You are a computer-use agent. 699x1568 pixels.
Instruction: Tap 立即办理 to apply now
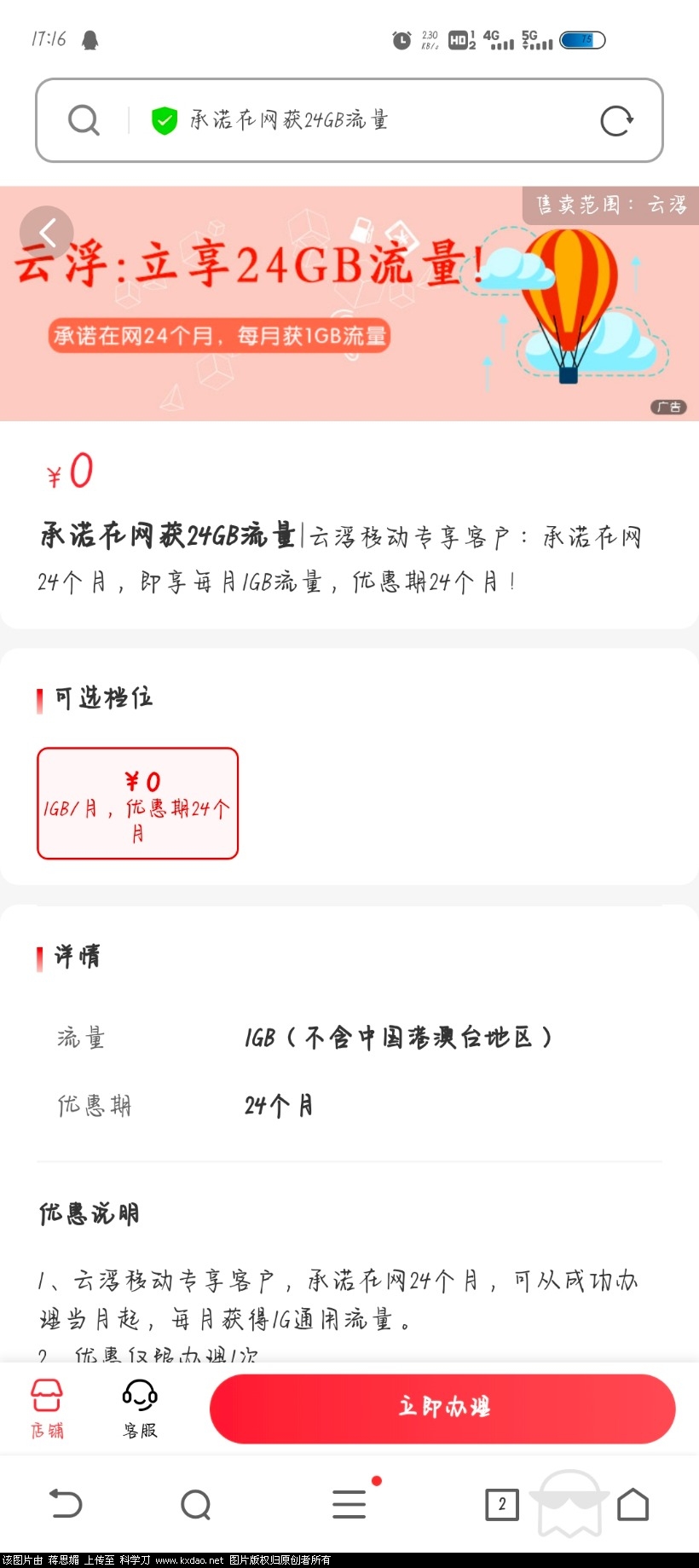click(x=442, y=1408)
